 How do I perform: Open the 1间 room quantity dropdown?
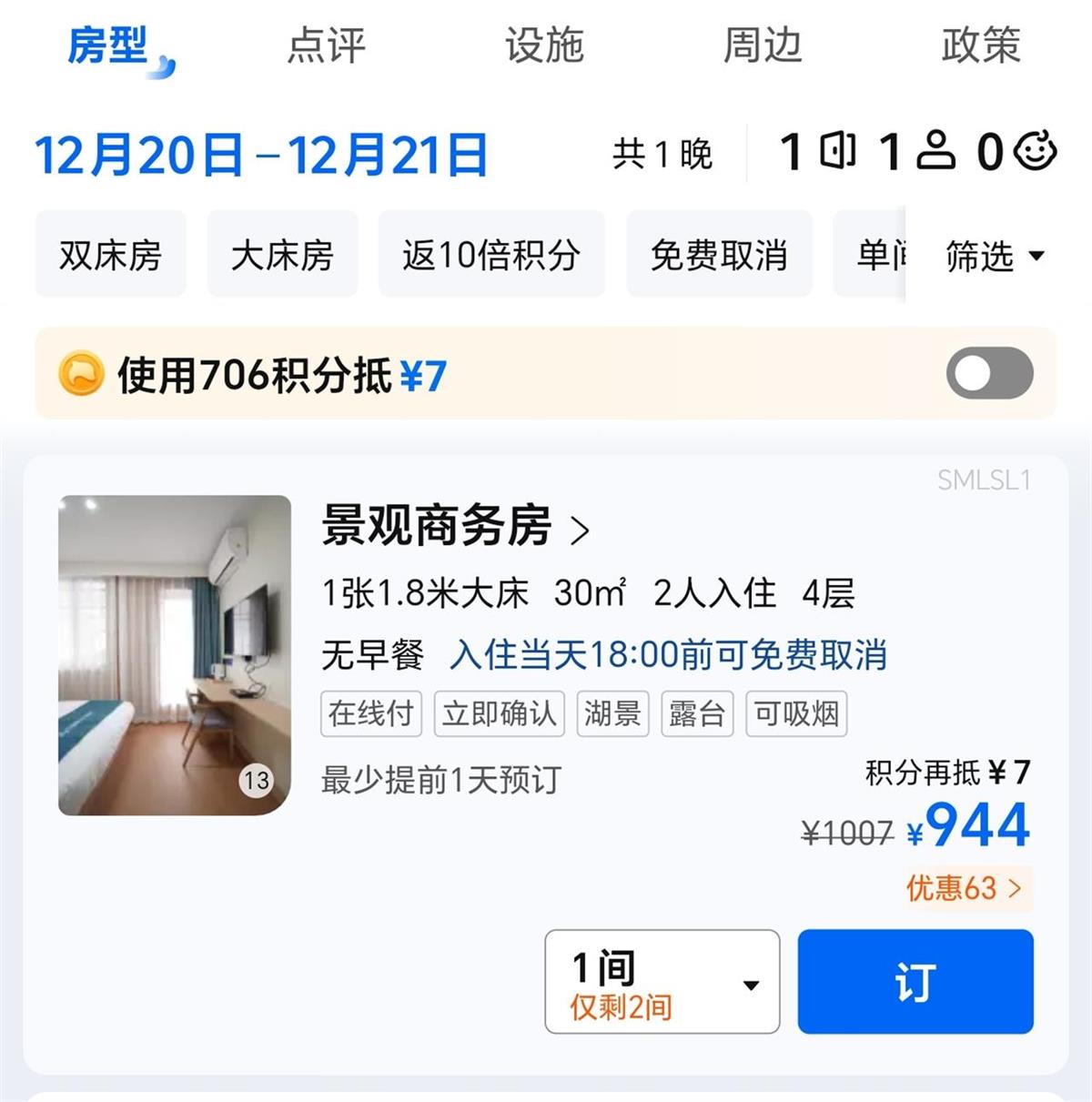pos(662,982)
